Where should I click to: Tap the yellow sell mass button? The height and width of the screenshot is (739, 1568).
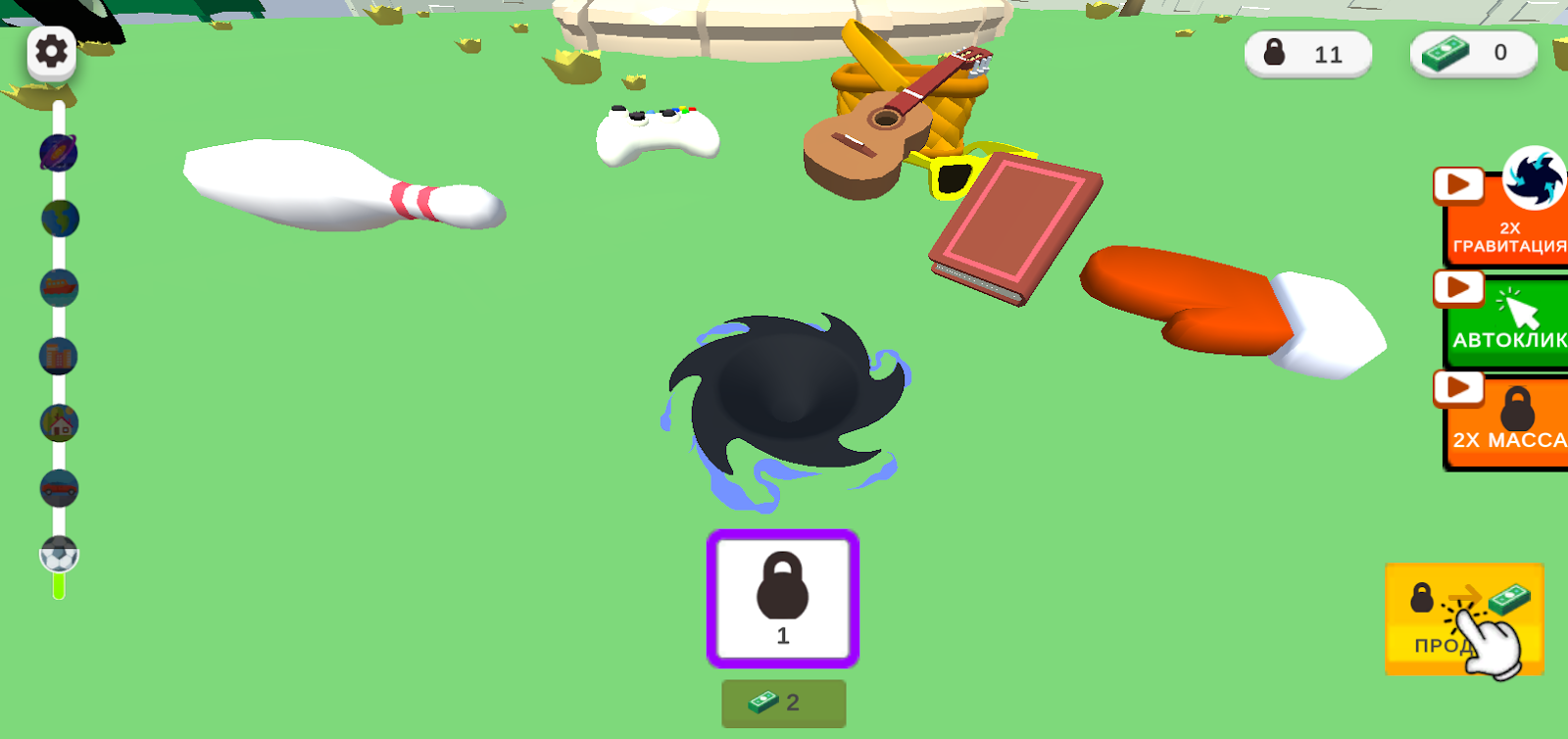coord(1463,619)
